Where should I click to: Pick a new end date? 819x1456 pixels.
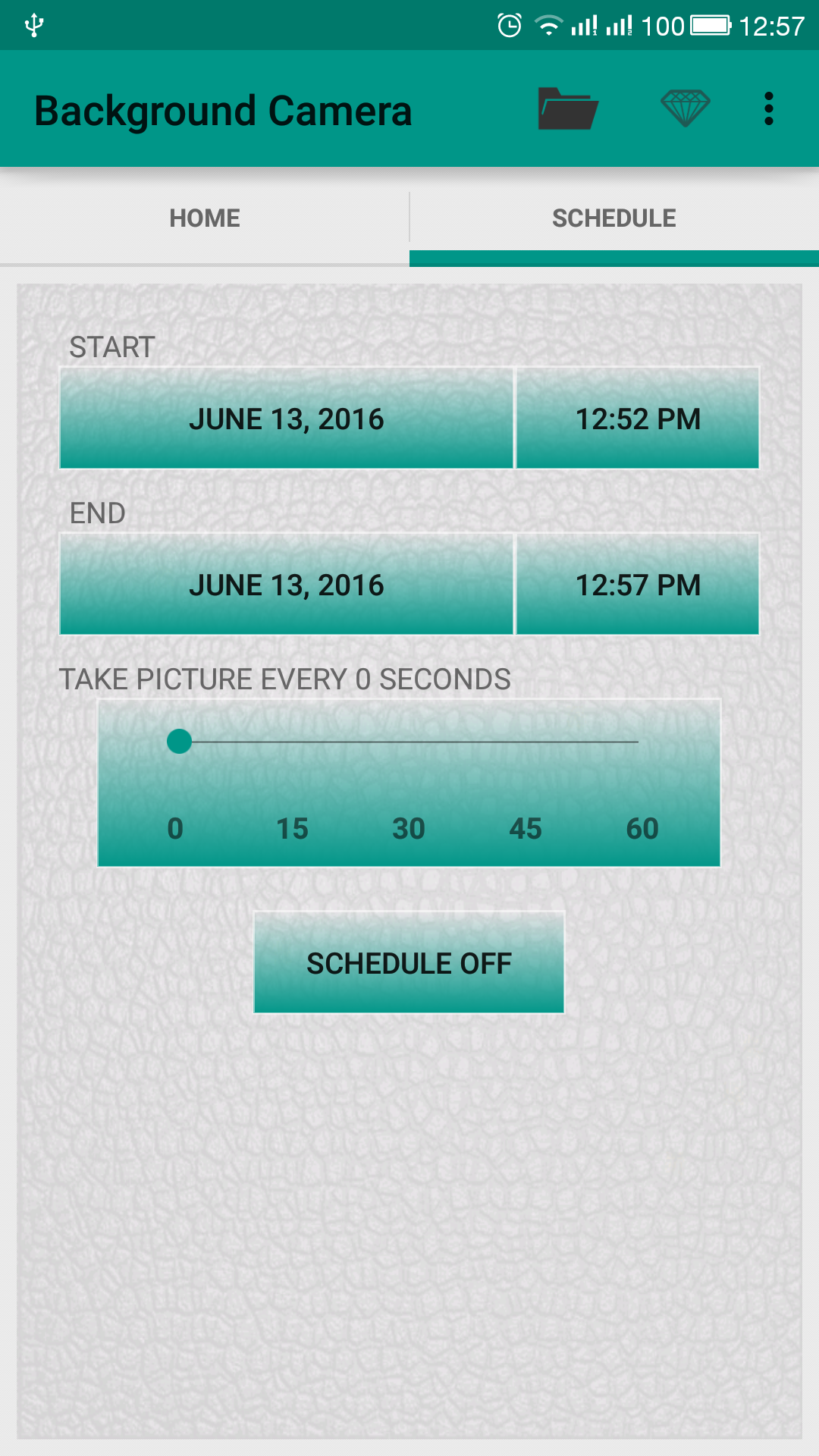[x=287, y=585]
